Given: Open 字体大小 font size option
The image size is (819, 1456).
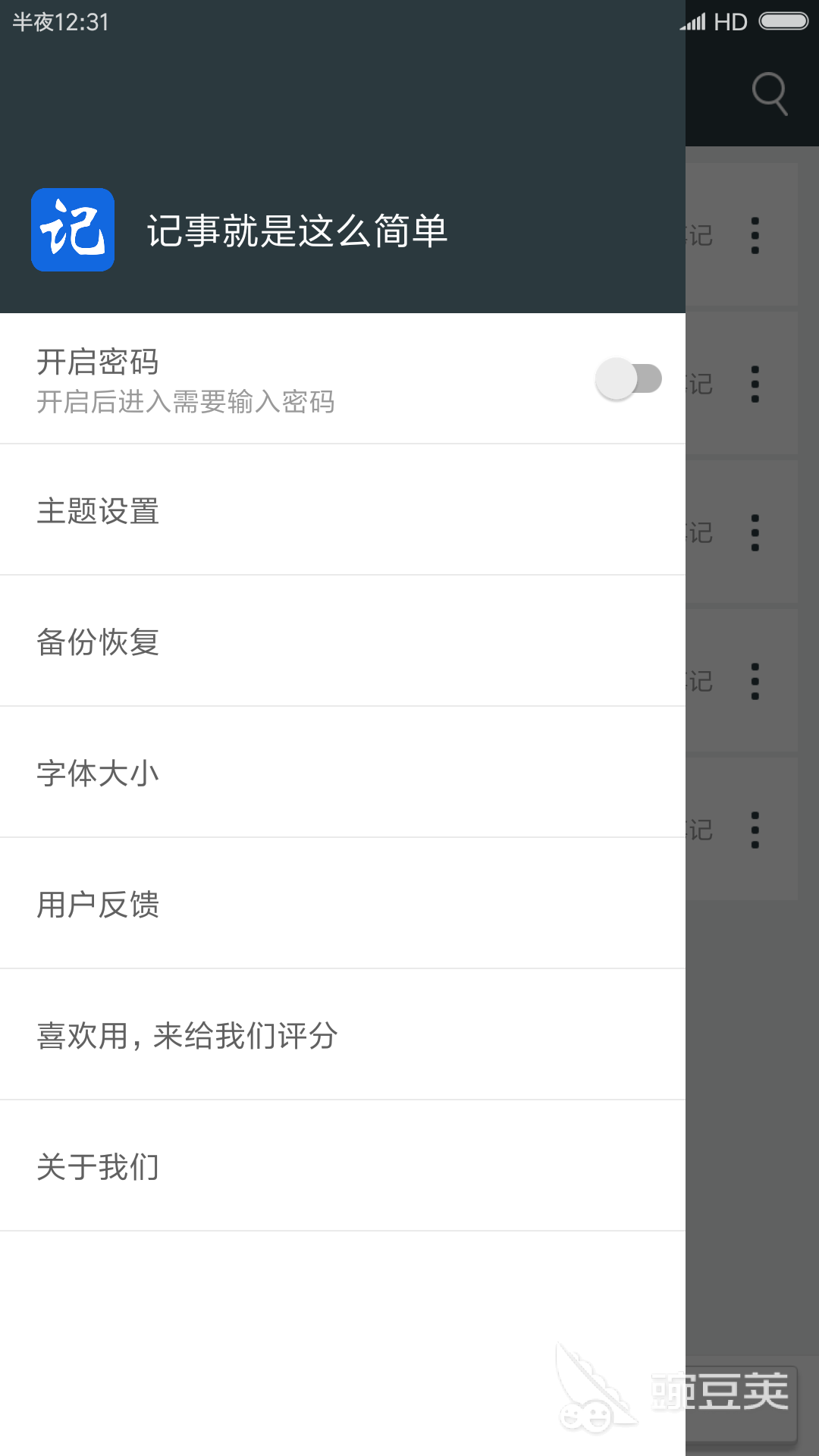Looking at the screenshot, I should click(341, 773).
